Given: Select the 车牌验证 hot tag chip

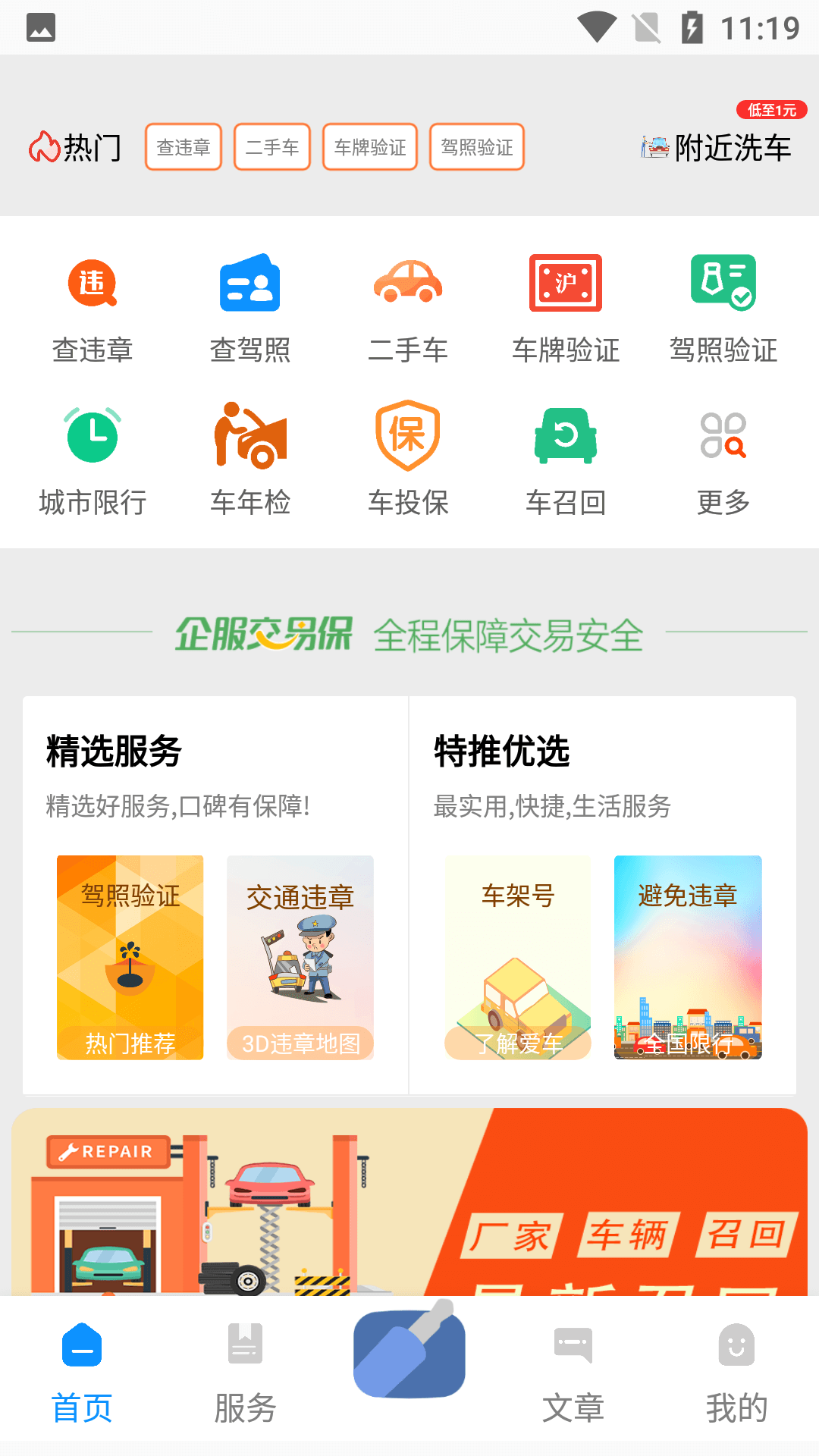Looking at the screenshot, I should (370, 147).
